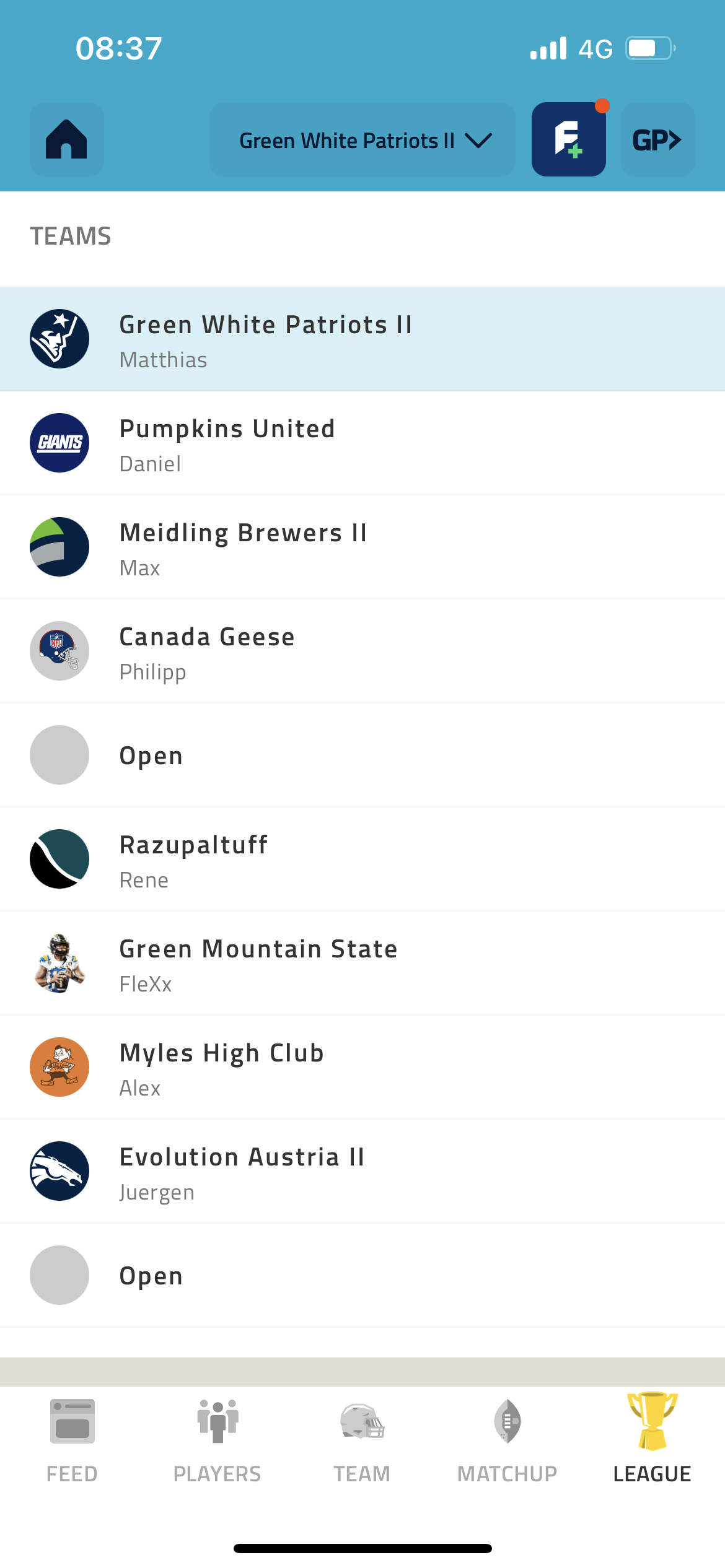Select Evolution Austria II team

click(x=362, y=1171)
